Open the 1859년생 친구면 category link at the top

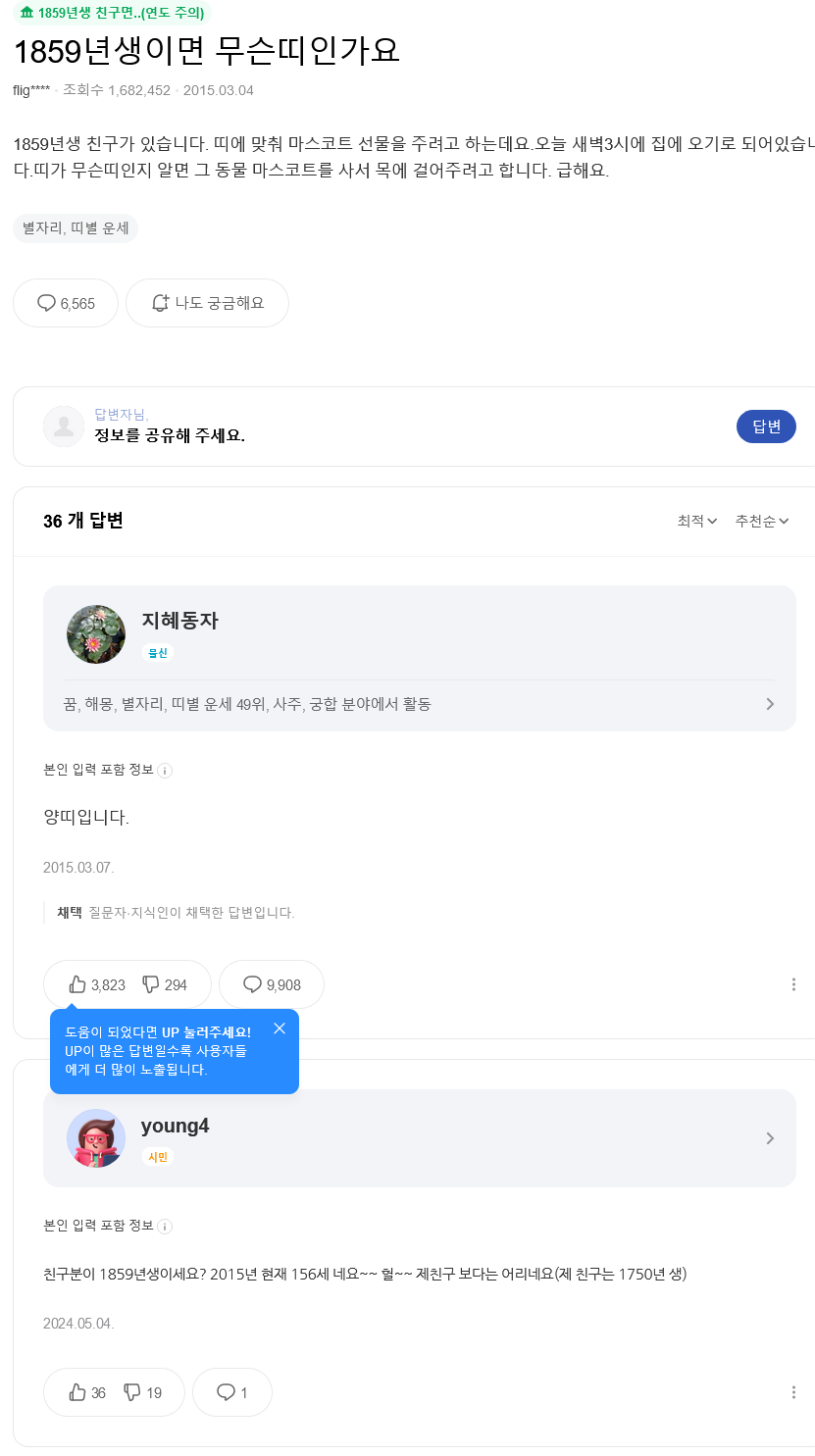(x=113, y=13)
